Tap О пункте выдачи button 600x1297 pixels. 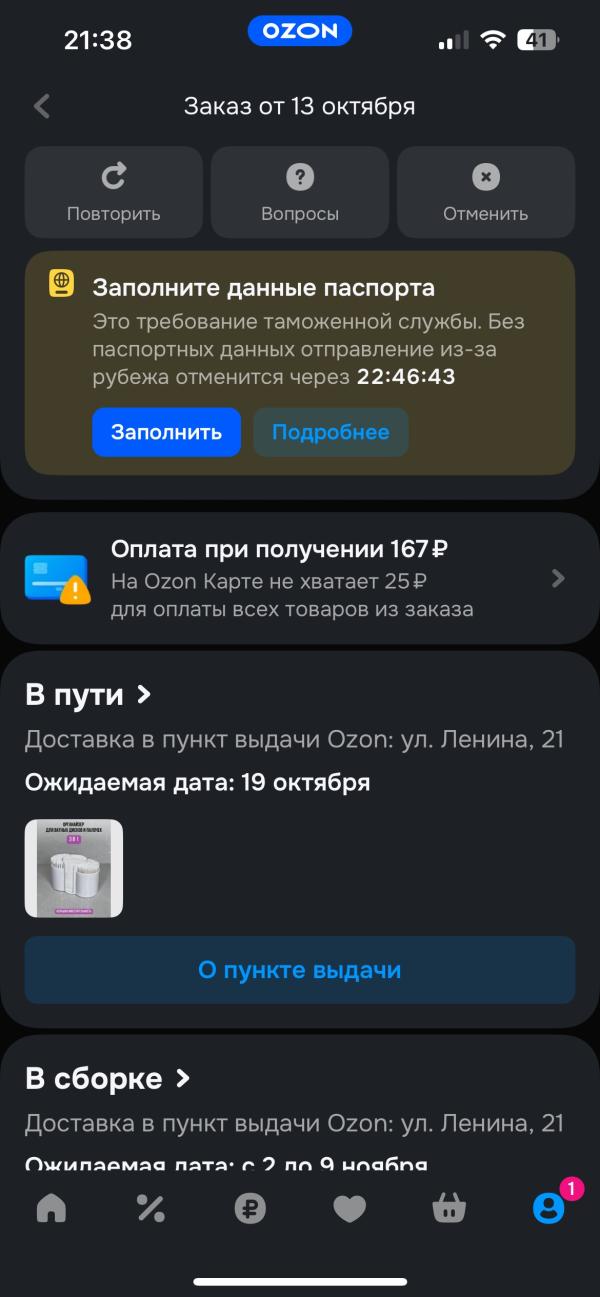(x=300, y=969)
